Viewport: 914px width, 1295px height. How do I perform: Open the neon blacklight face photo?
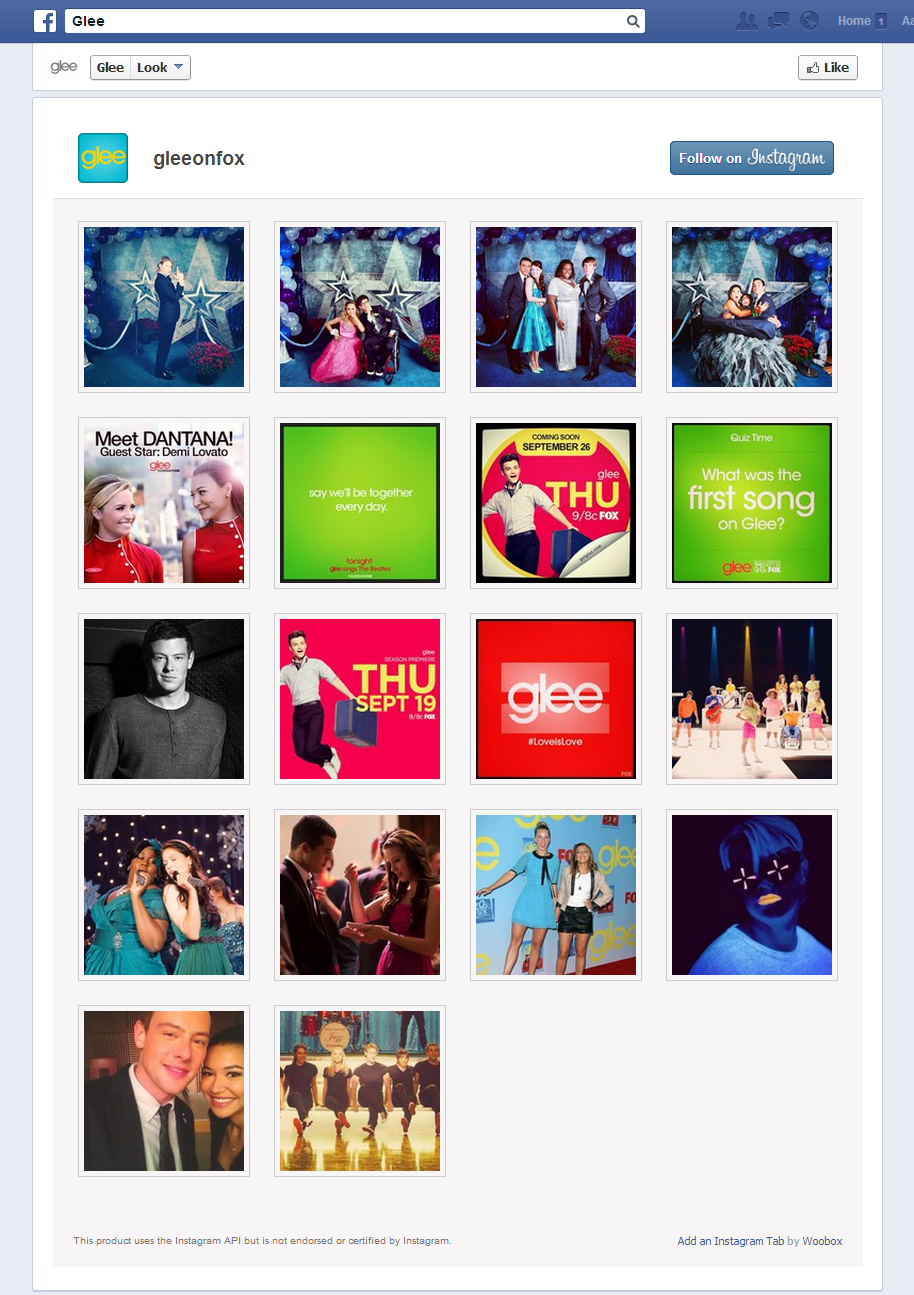[752, 895]
